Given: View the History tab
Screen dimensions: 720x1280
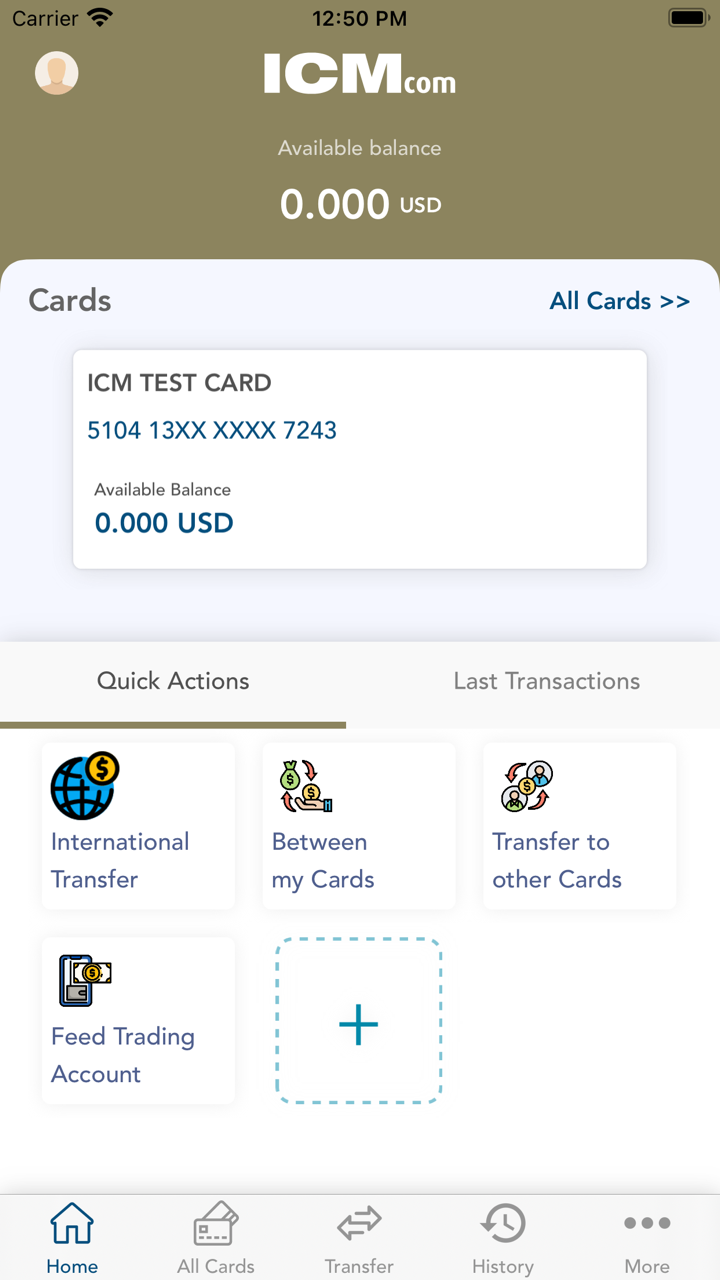Looking at the screenshot, I should point(503,1238).
